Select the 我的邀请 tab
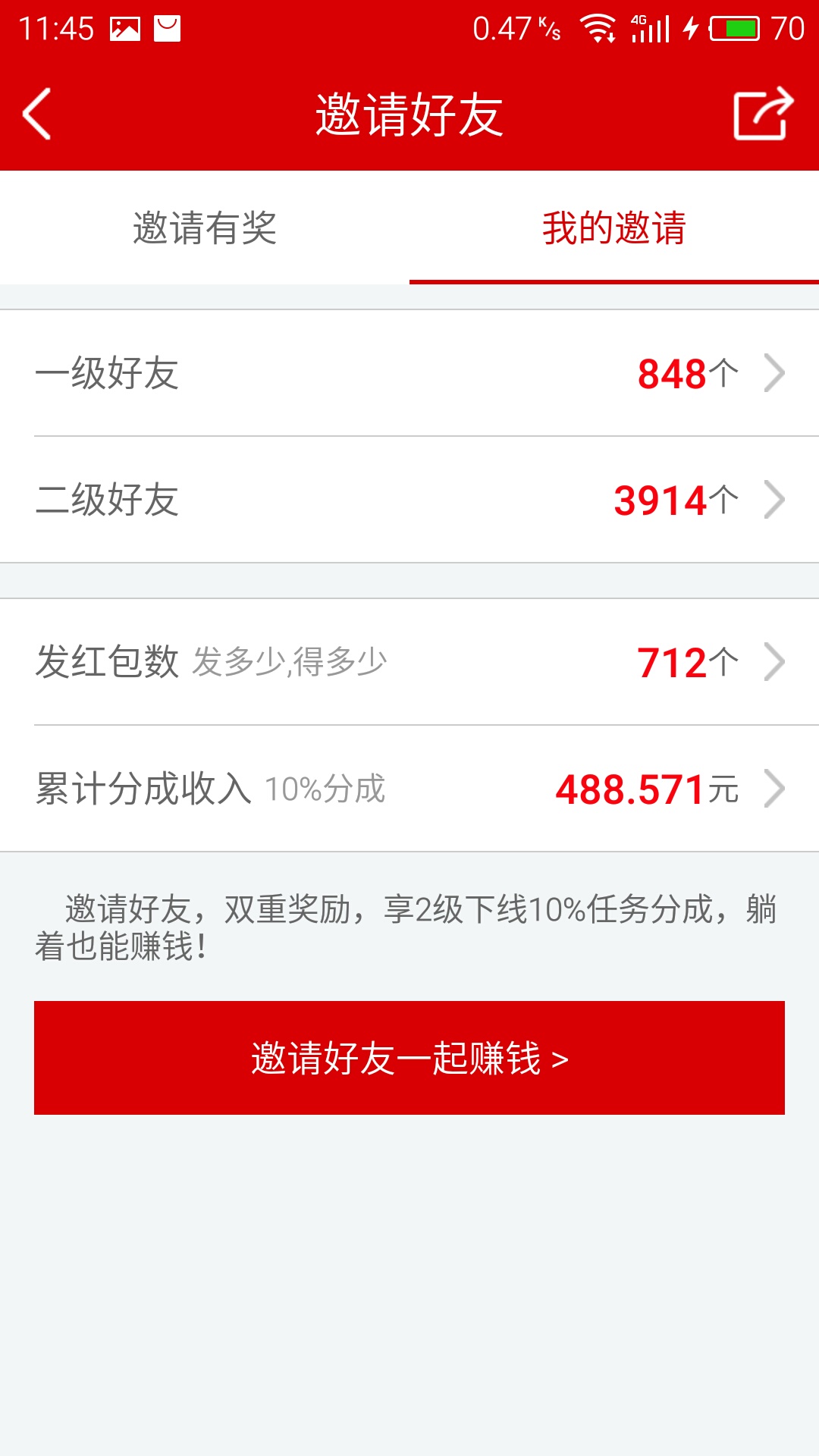819x1456 pixels. click(614, 227)
